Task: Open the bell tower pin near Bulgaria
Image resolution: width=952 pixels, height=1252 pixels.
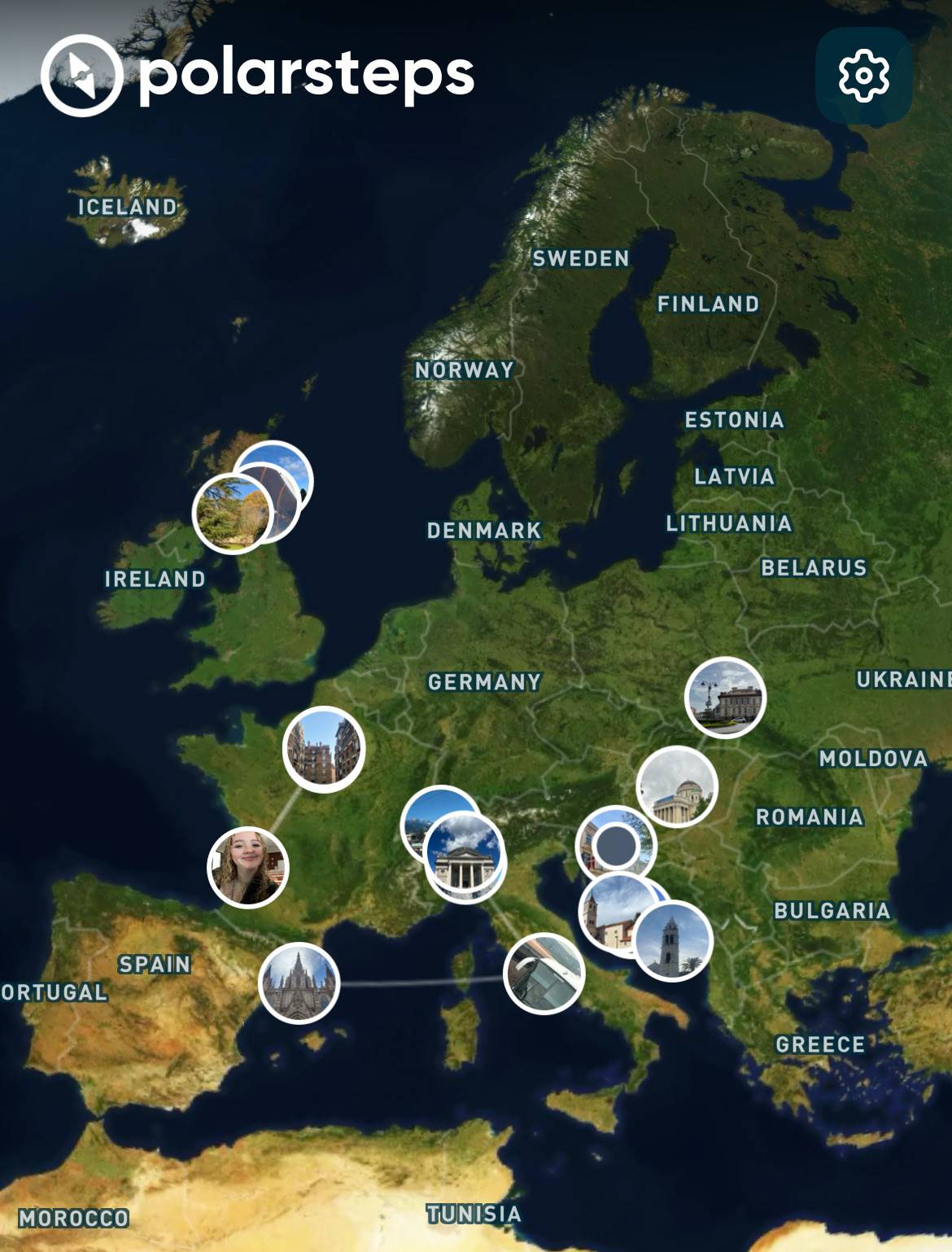Action: coord(674,943)
